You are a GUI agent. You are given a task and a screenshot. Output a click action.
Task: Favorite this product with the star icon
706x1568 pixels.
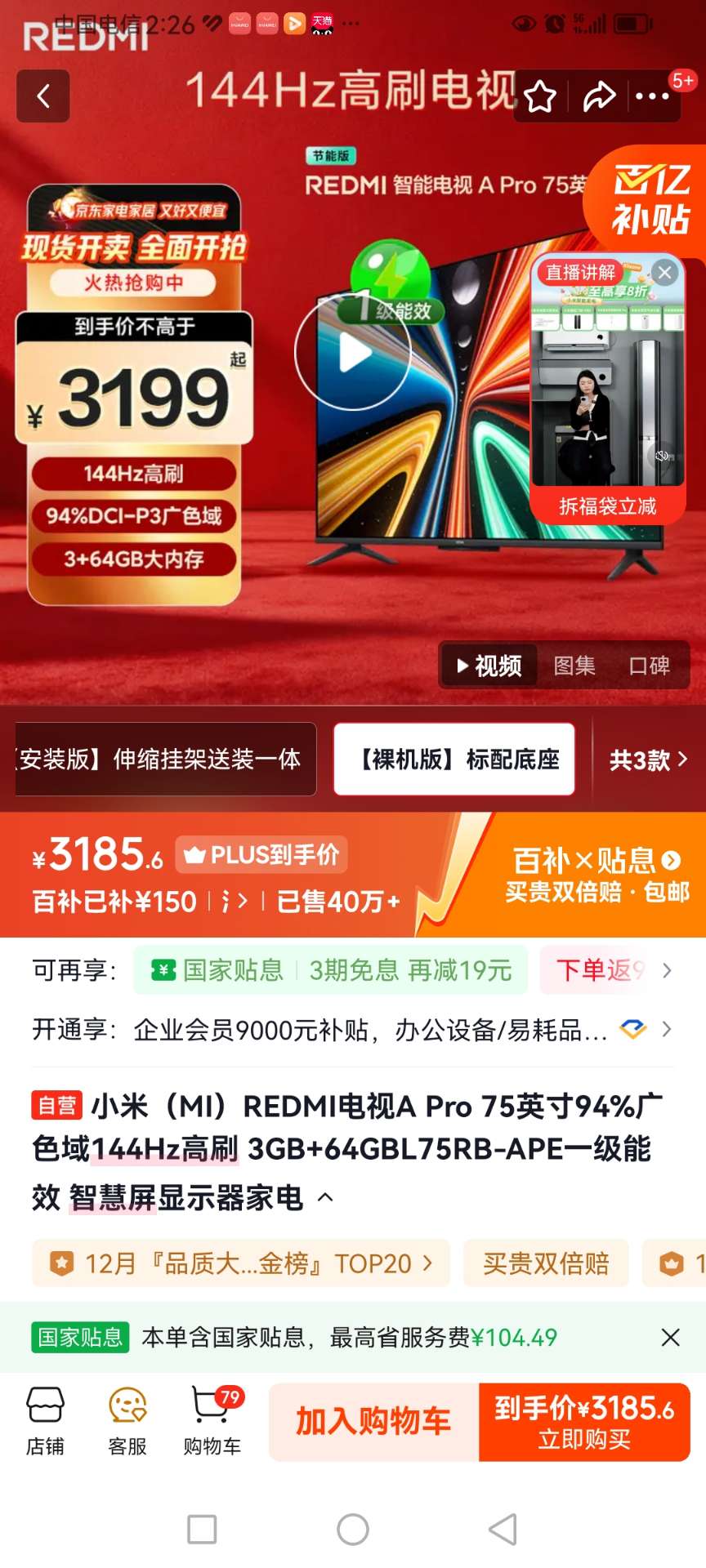[x=540, y=96]
